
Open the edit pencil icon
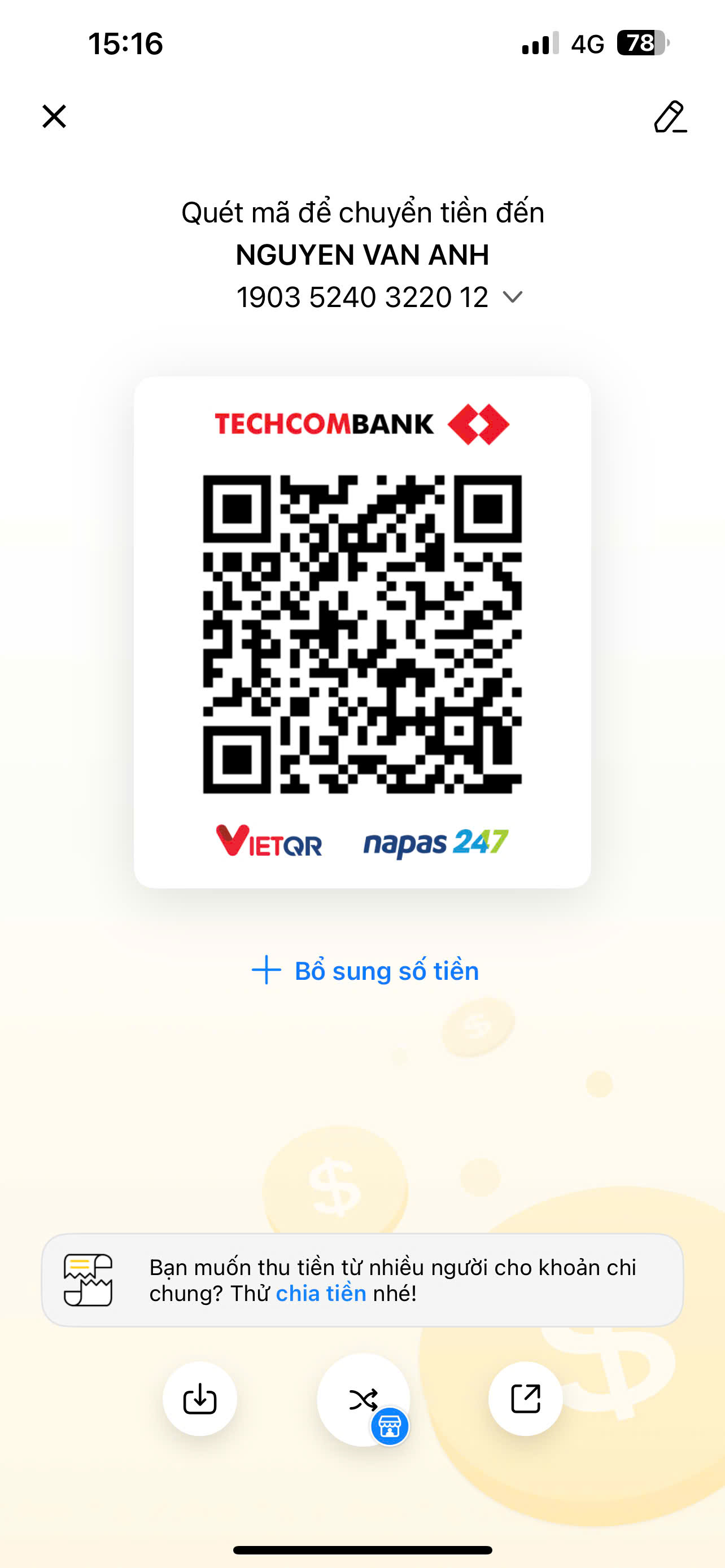point(670,117)
